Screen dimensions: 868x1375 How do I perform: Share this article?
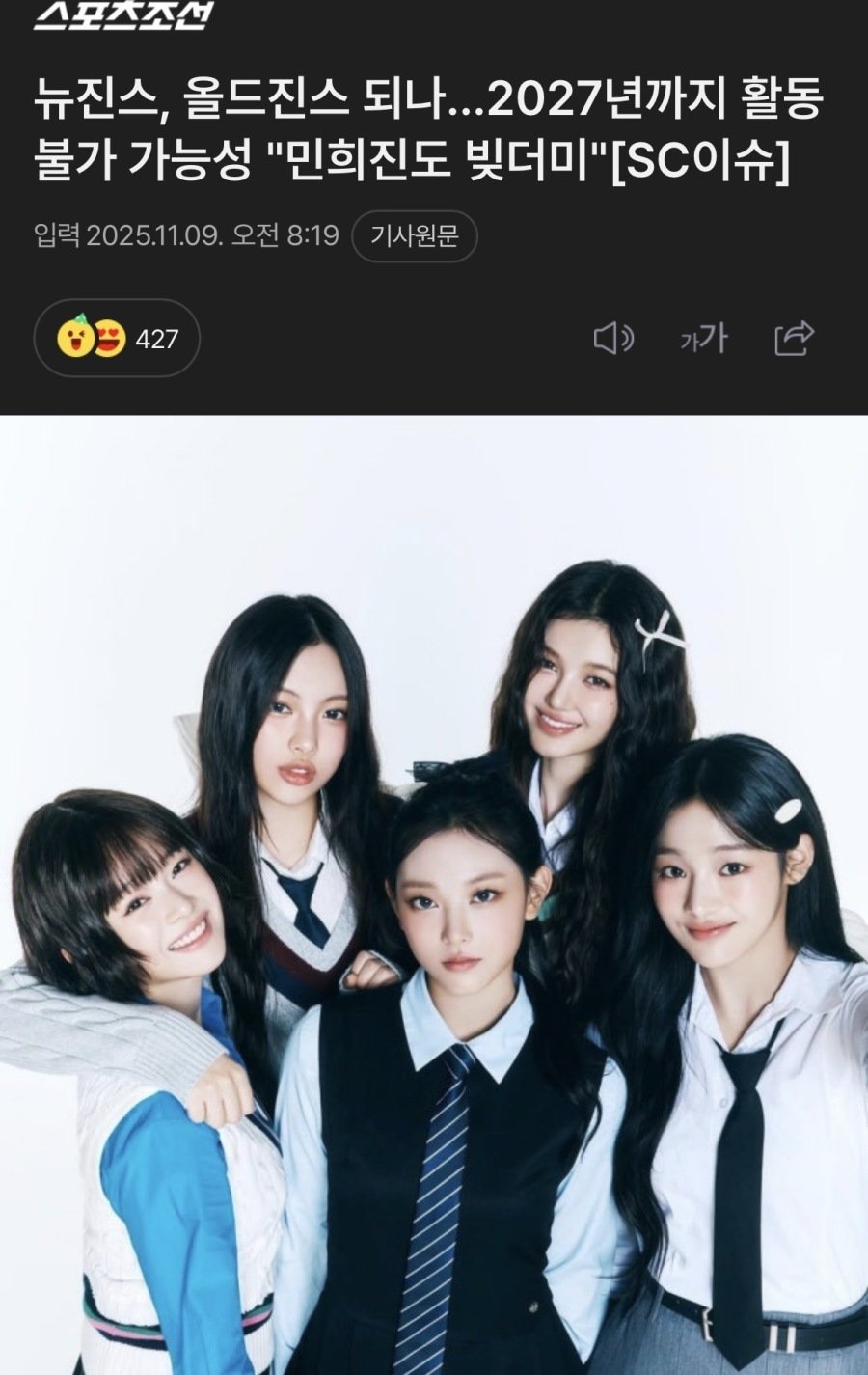pyautogui.click(x=795, y=339)
